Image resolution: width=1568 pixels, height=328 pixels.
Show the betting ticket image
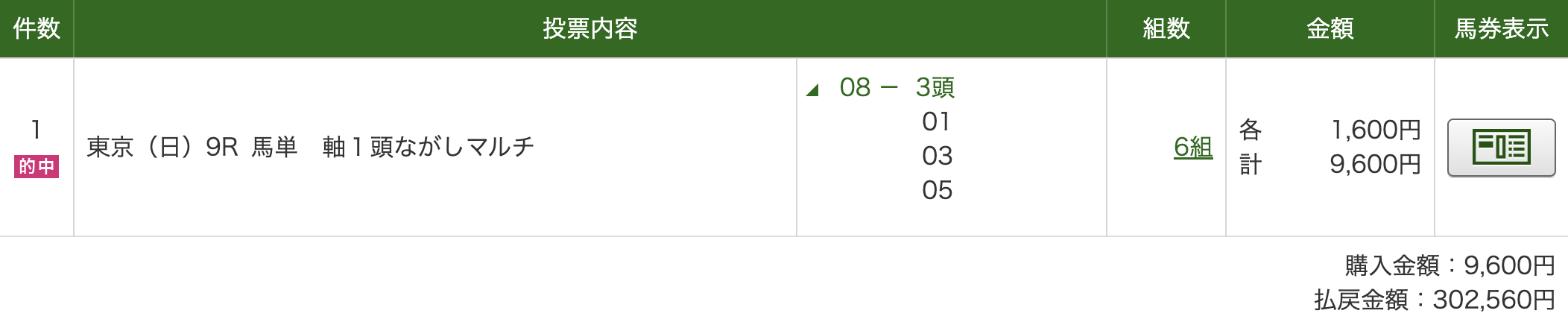[x=1501, y=148]
